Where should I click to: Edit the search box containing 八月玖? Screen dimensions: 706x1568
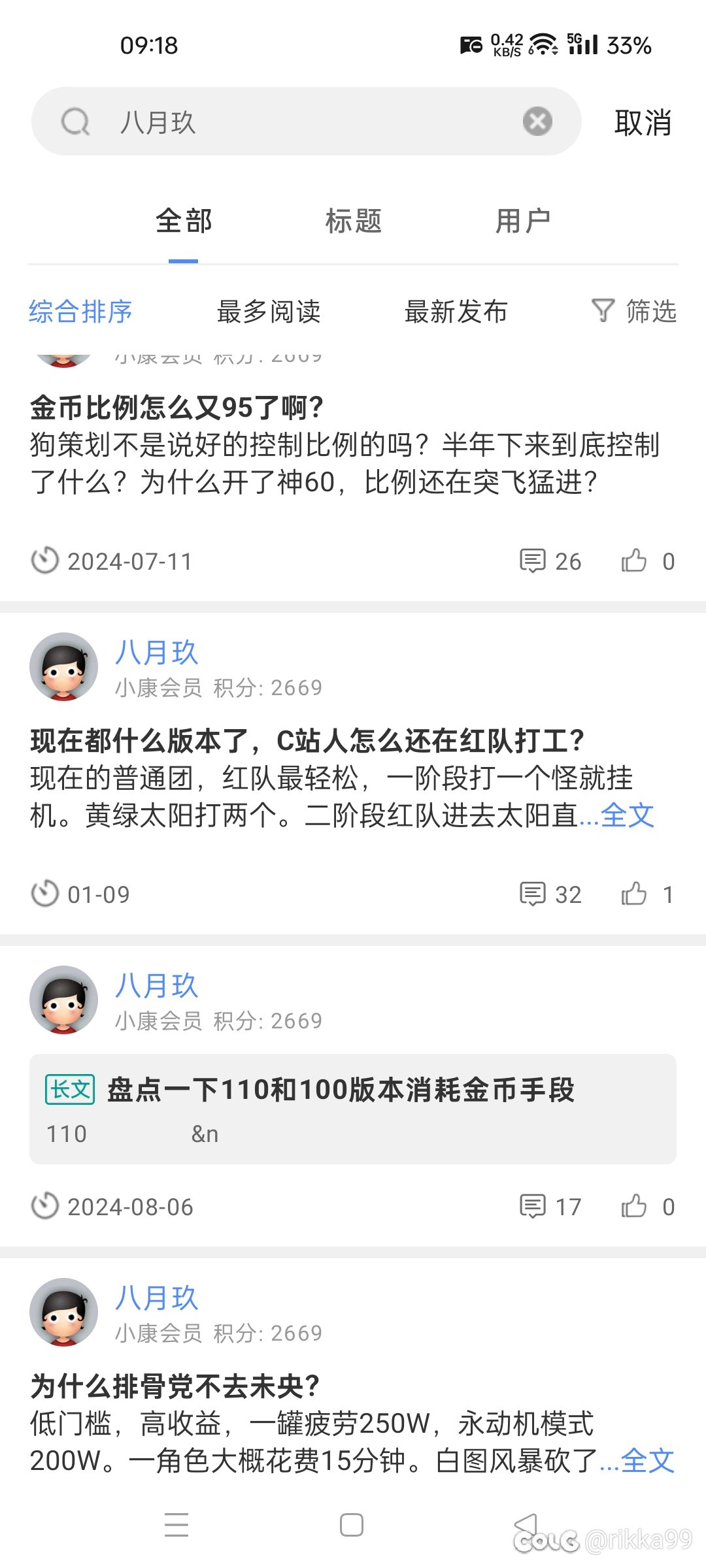click(306, 122)
